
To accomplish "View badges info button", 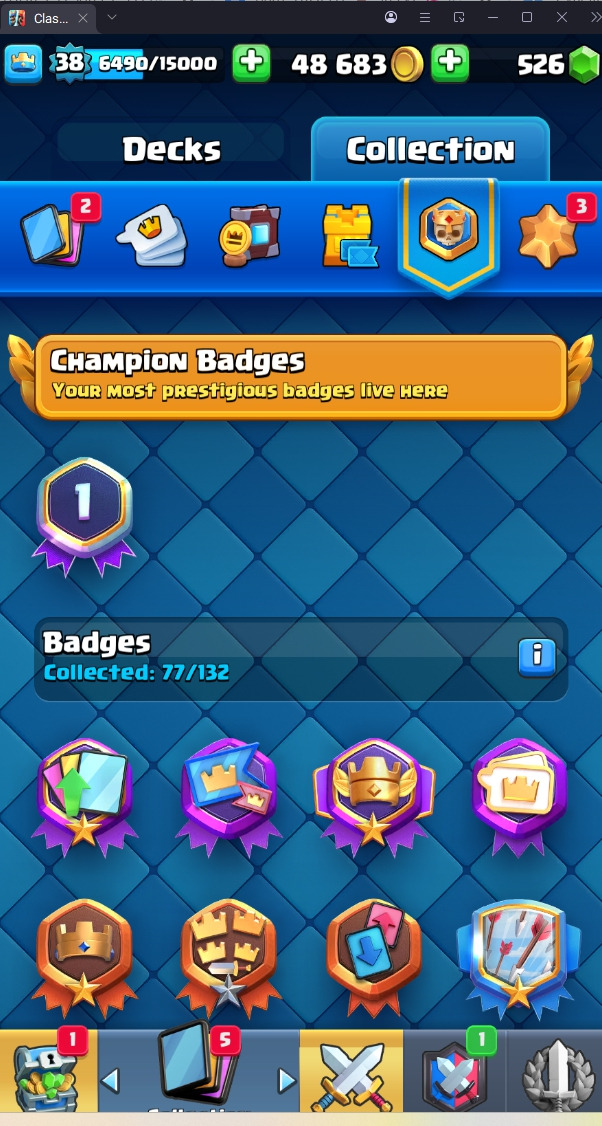I will [537, 656].
